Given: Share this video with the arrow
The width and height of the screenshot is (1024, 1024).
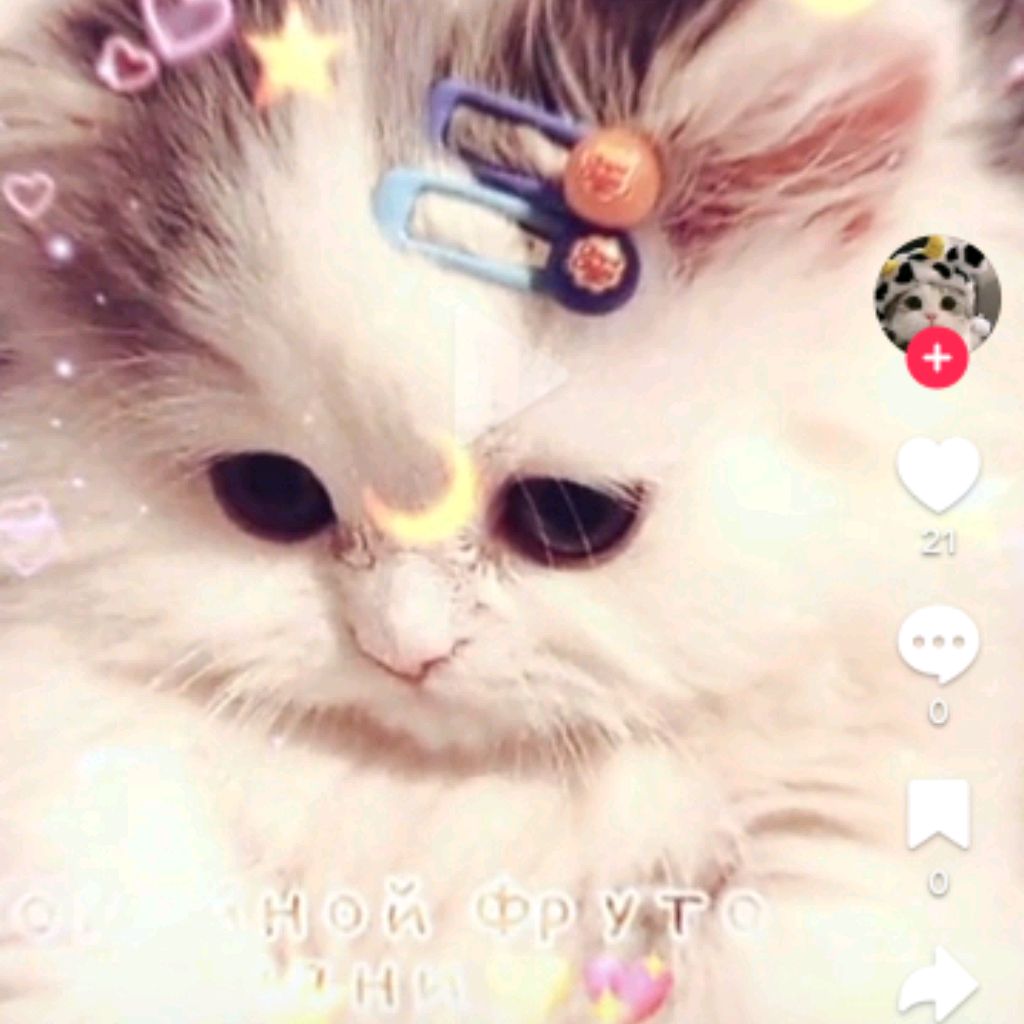Looking at the screenshot, I should (938, 984).
